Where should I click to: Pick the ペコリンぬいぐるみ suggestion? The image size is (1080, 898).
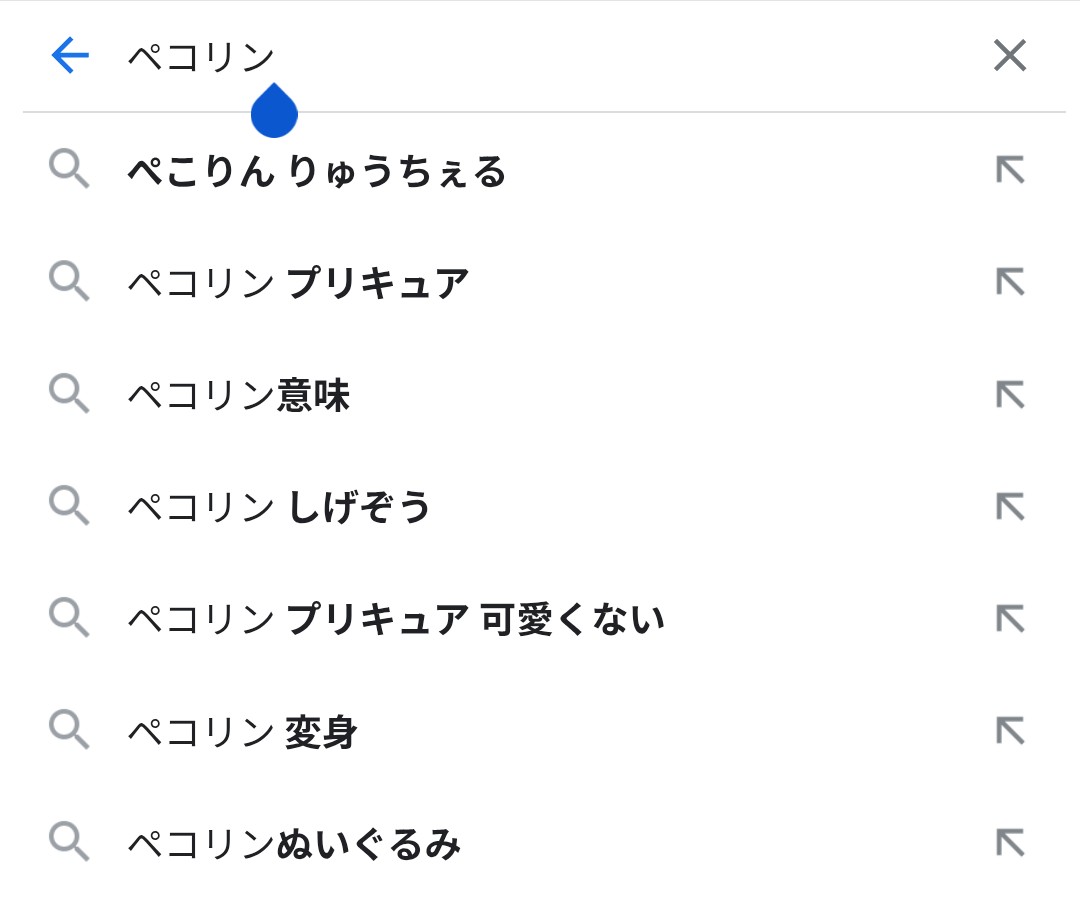pos(294,845)
